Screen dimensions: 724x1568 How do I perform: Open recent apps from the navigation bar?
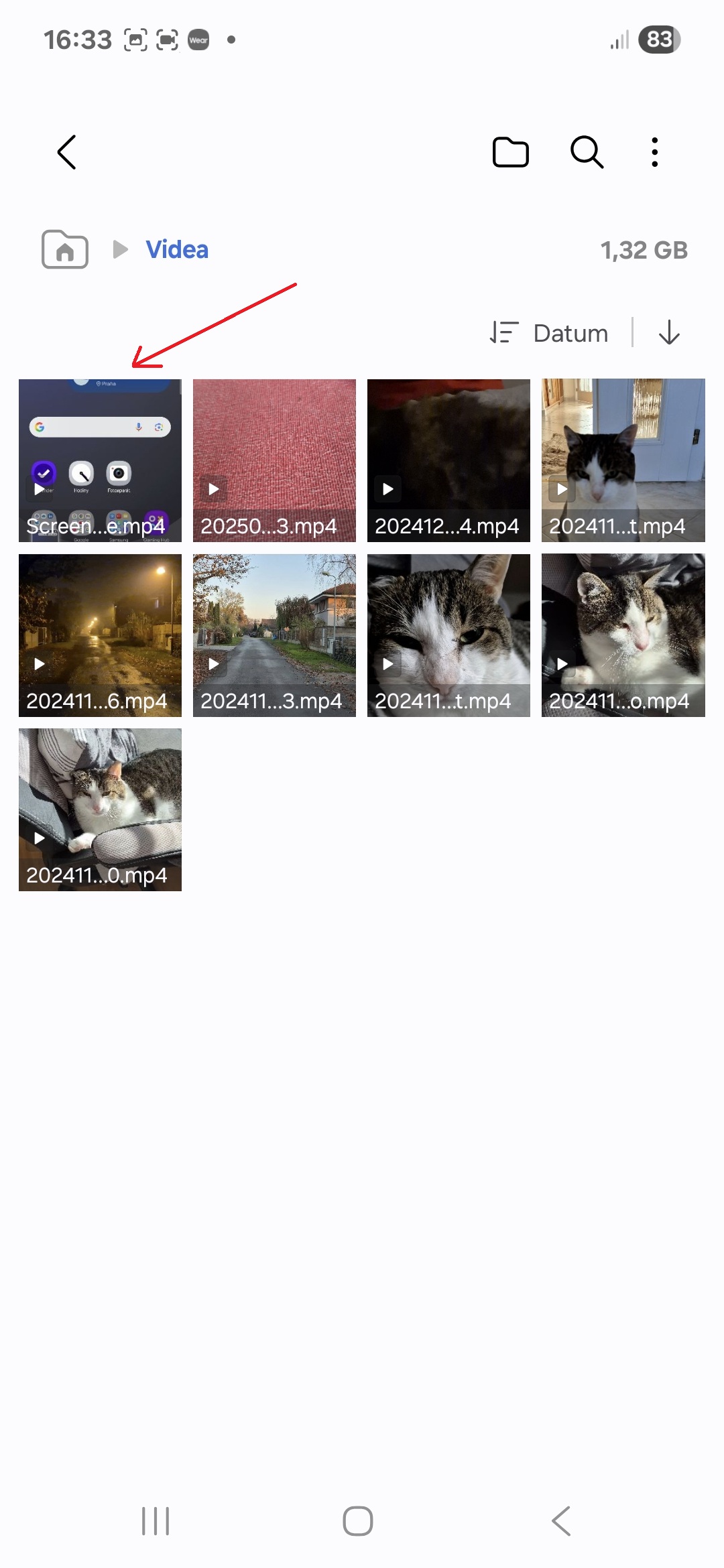pyautogui.click(x=156, y=1521)
